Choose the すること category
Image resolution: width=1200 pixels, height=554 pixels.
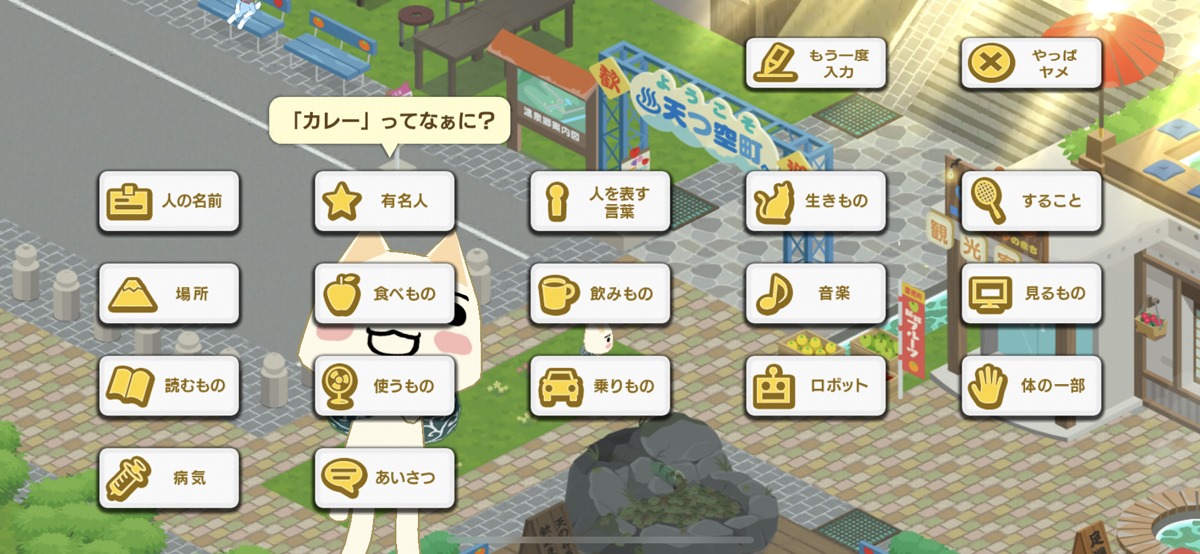[x=1031, y=201]
